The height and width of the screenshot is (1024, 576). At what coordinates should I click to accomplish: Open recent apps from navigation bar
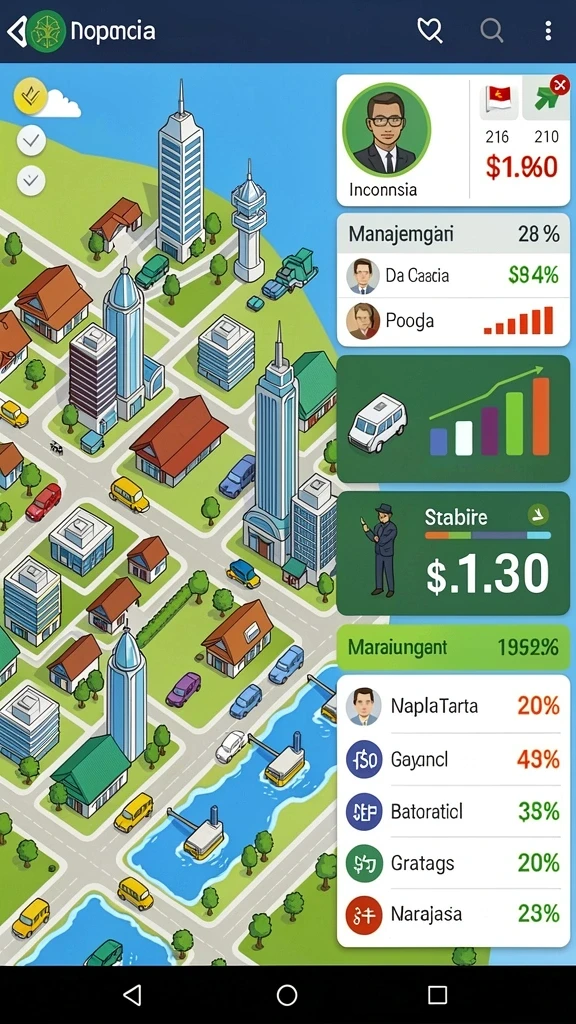pos(437,995)
